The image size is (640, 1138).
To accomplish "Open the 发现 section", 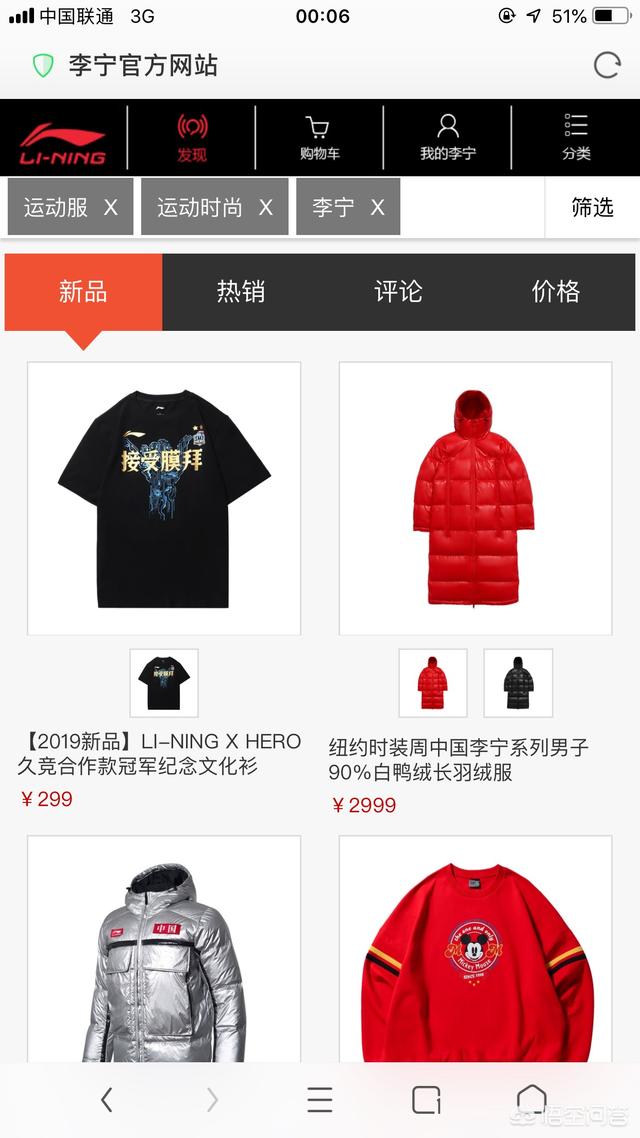I will [192, 138].
